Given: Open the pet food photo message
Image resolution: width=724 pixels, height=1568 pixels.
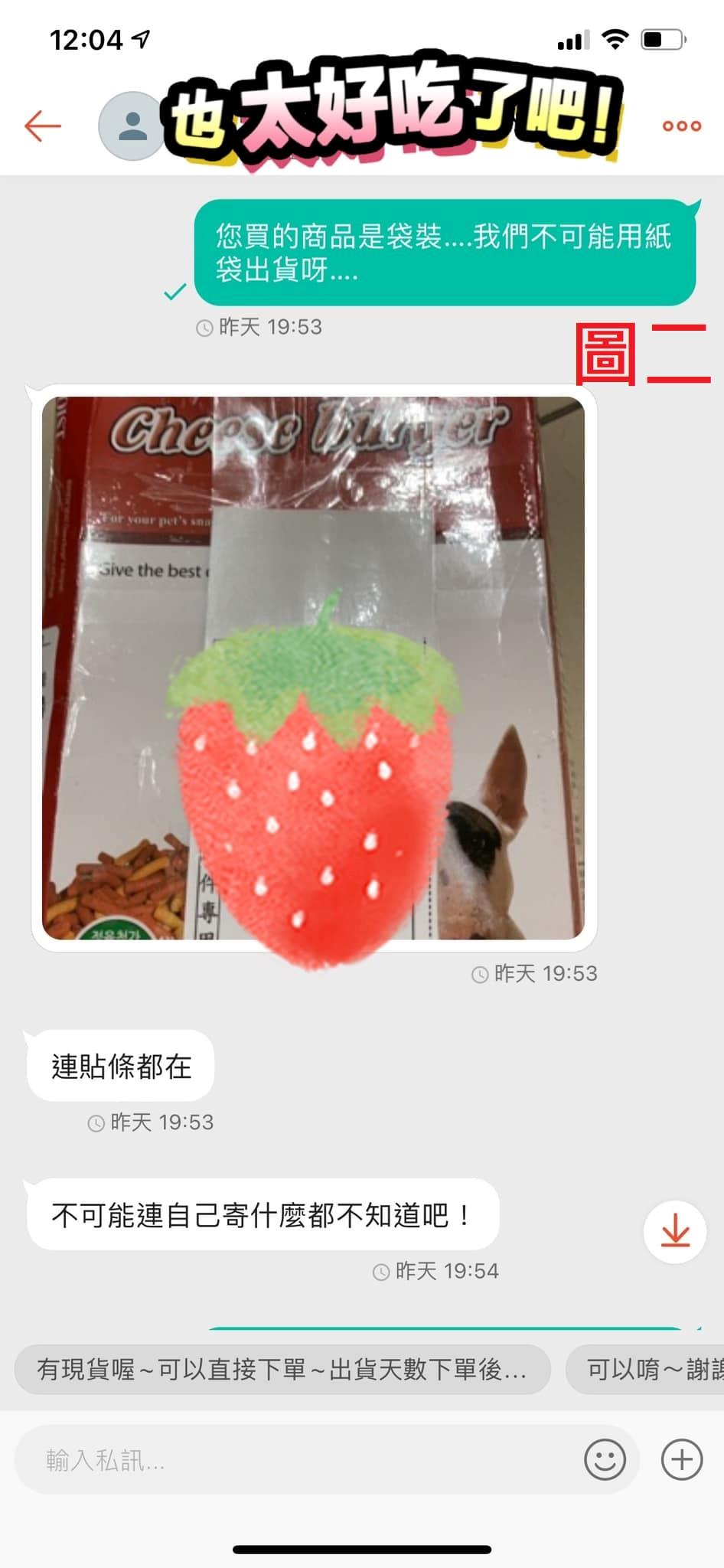Looking at the screenshot, I should (x=314, y=668).
